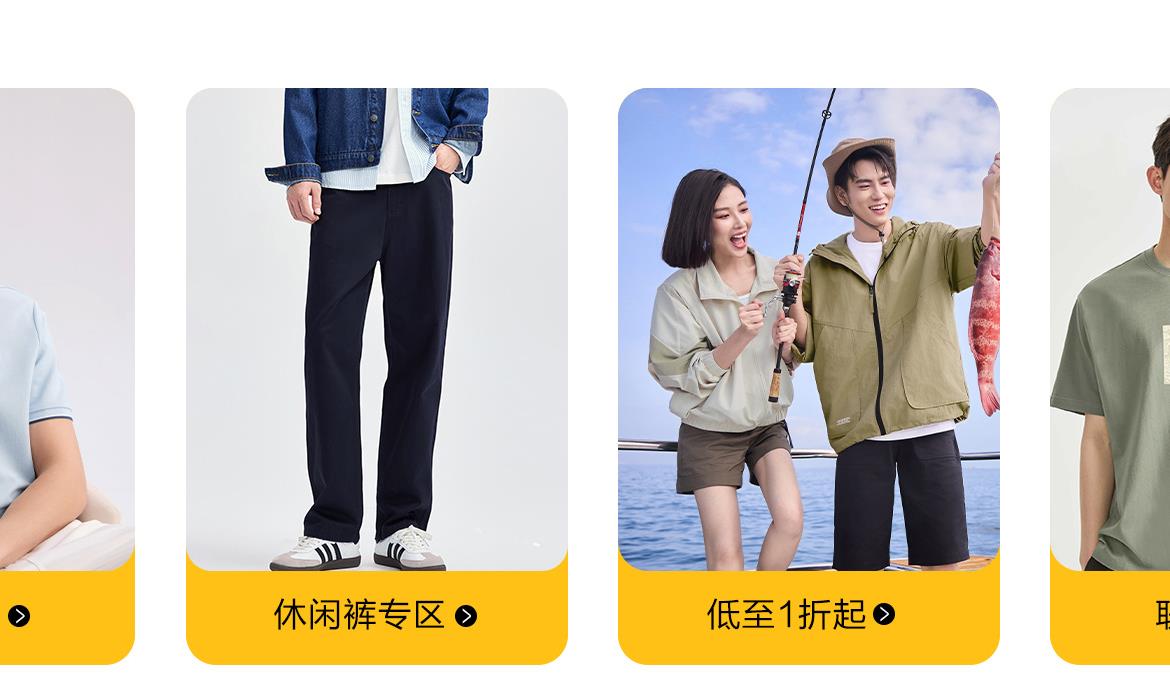Open the green T-shirt card

pyautogui.click(x=1112, y=330)
